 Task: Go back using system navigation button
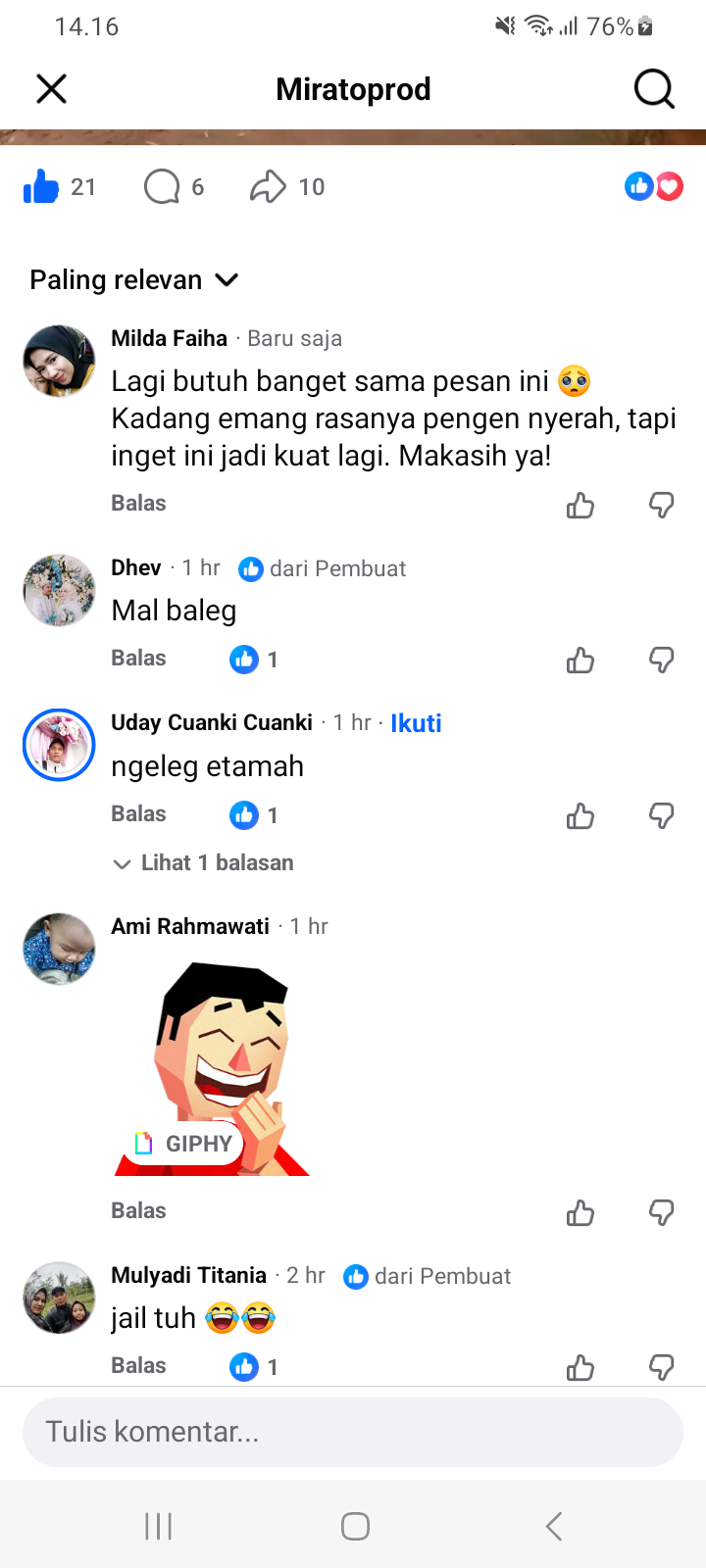[554, 1526]
